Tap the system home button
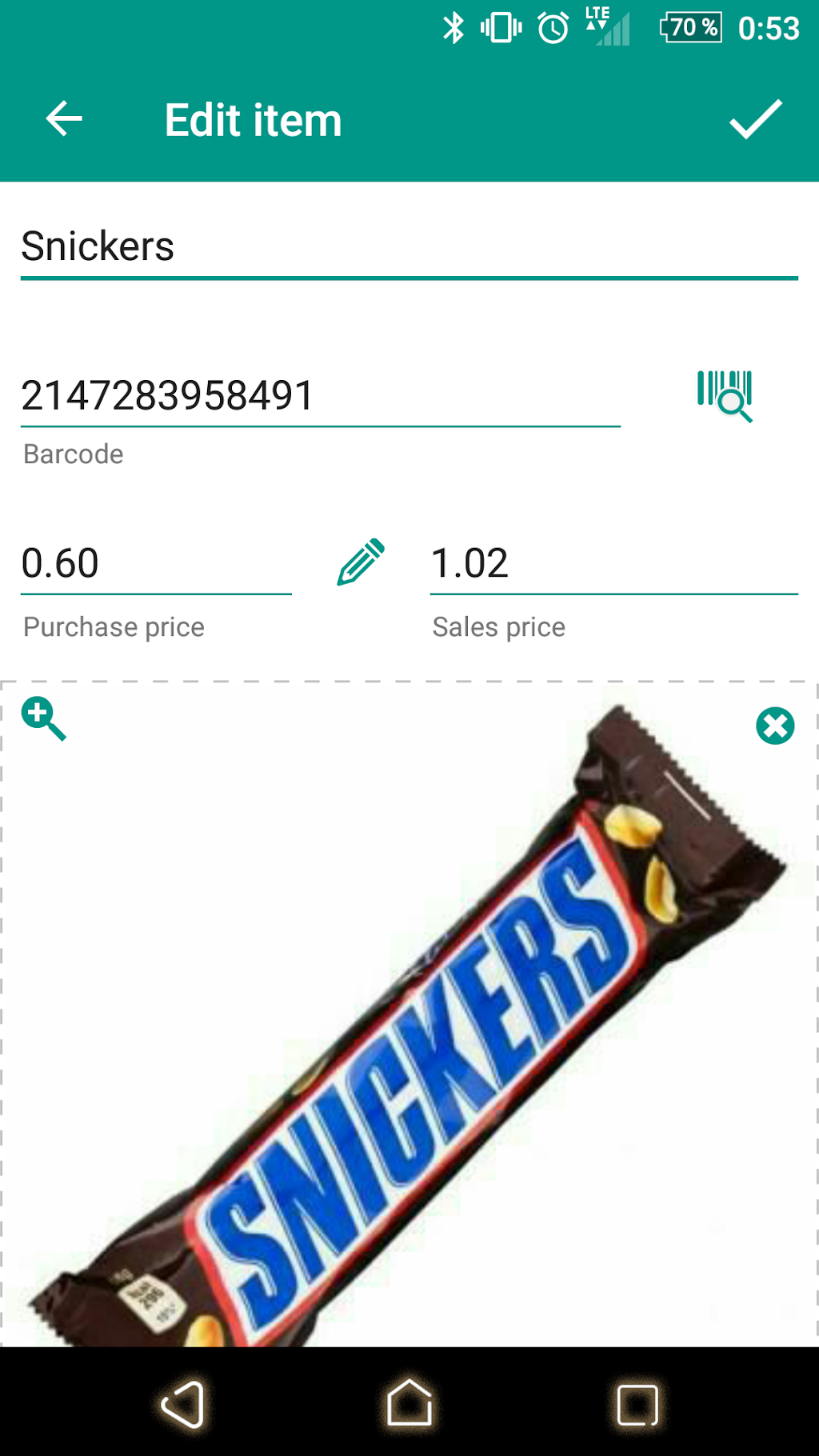819x1456 pixels. (409, 1403)
